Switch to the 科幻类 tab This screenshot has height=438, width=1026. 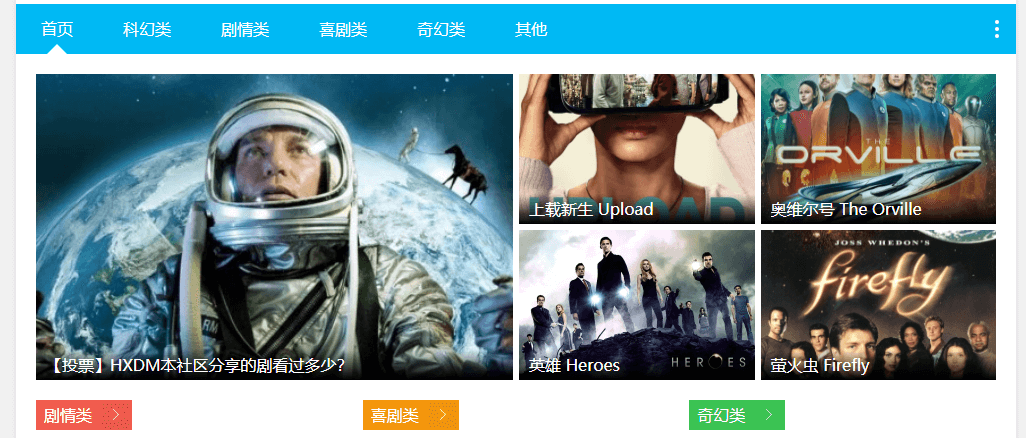click(147, 29)
